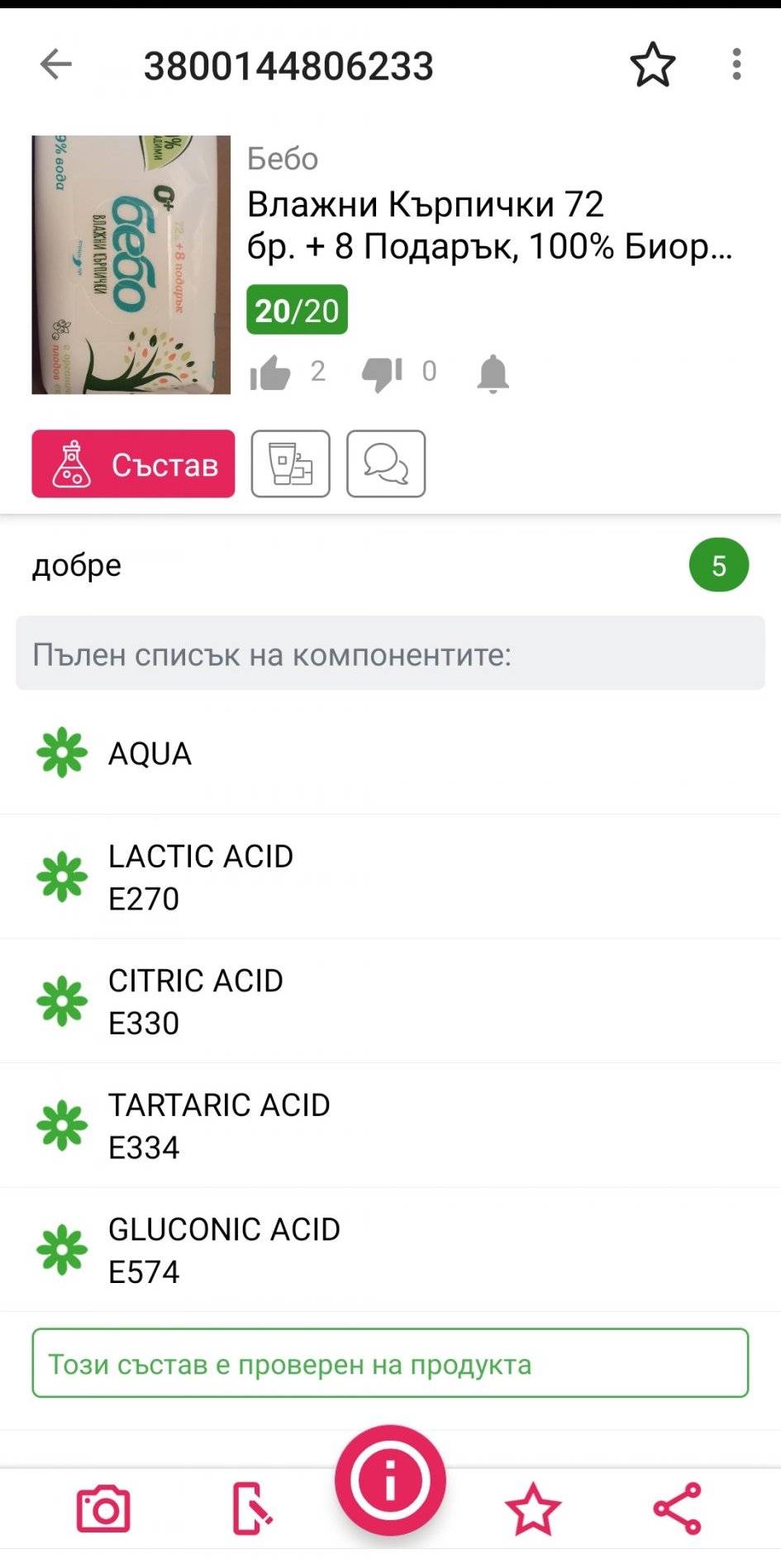The width and height of the screenshot is (781, 1568).
Task: Share this product
Action: (x=678, y=1509)
